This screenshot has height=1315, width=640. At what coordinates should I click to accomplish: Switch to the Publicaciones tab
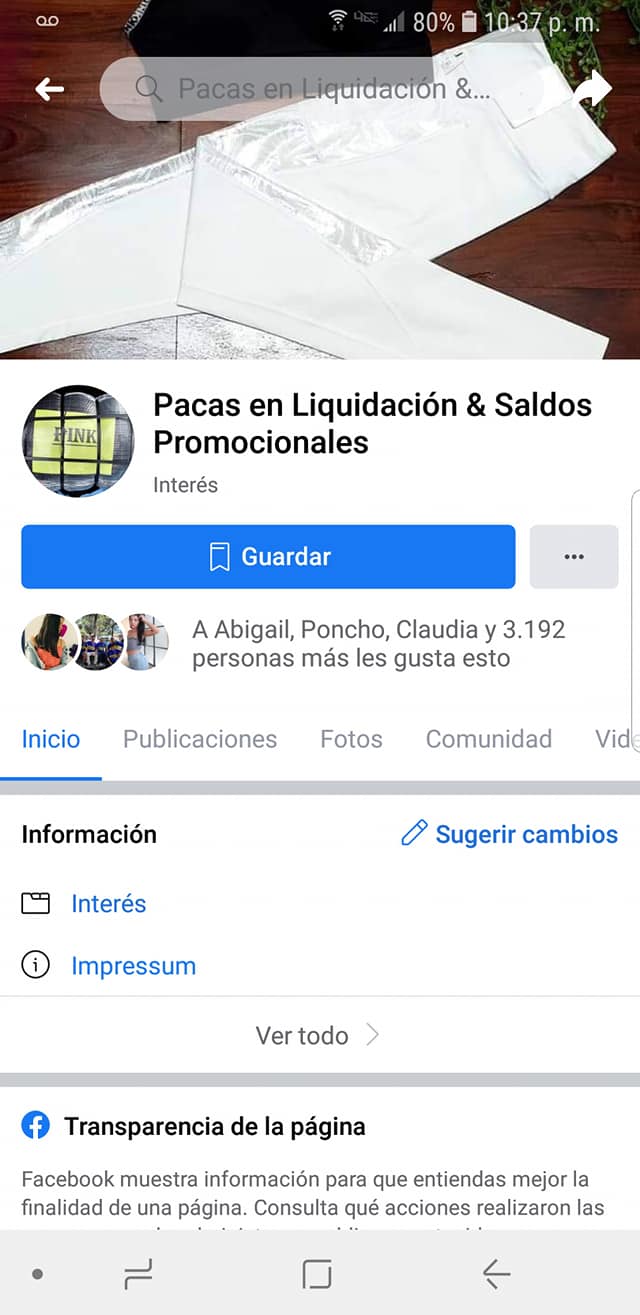(x=200, y=739)
